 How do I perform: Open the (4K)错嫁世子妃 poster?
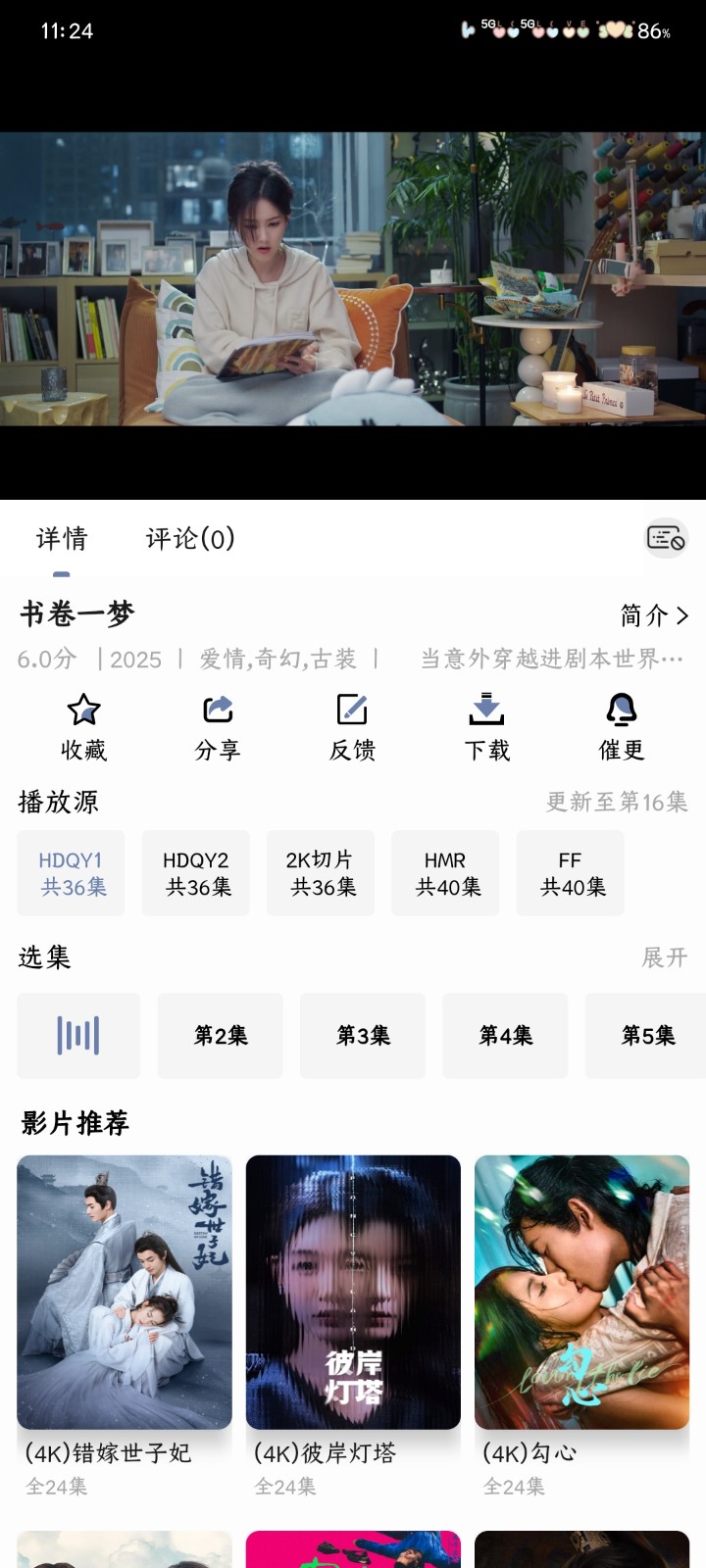coord(125,1292)
